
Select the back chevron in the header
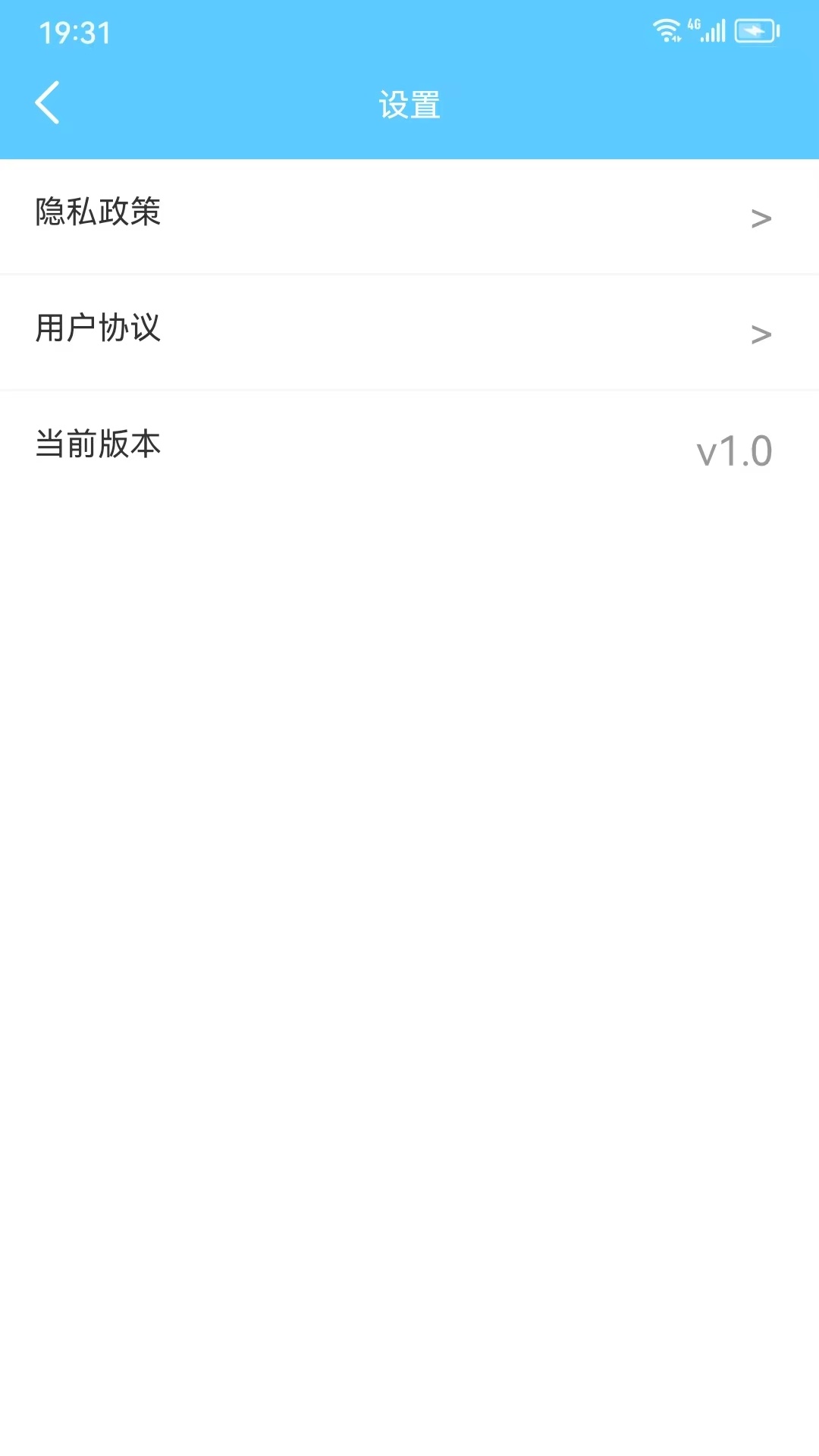coord(48,103)
